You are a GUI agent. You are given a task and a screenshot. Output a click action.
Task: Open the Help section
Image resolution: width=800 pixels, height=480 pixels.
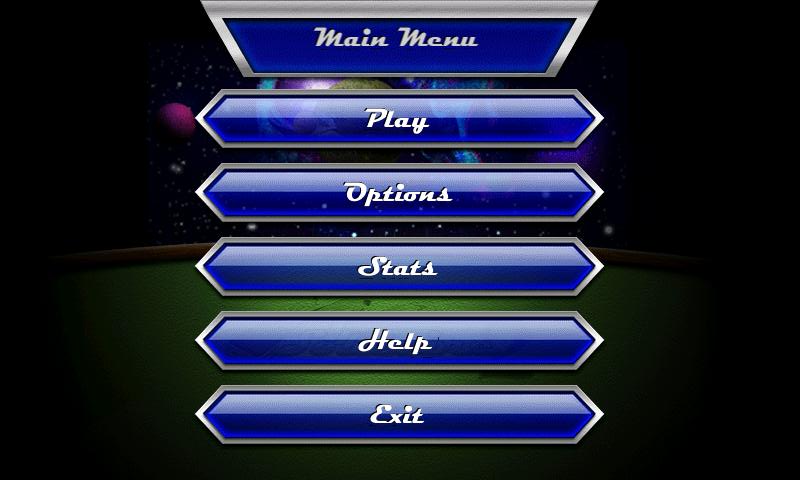(398, 341)
